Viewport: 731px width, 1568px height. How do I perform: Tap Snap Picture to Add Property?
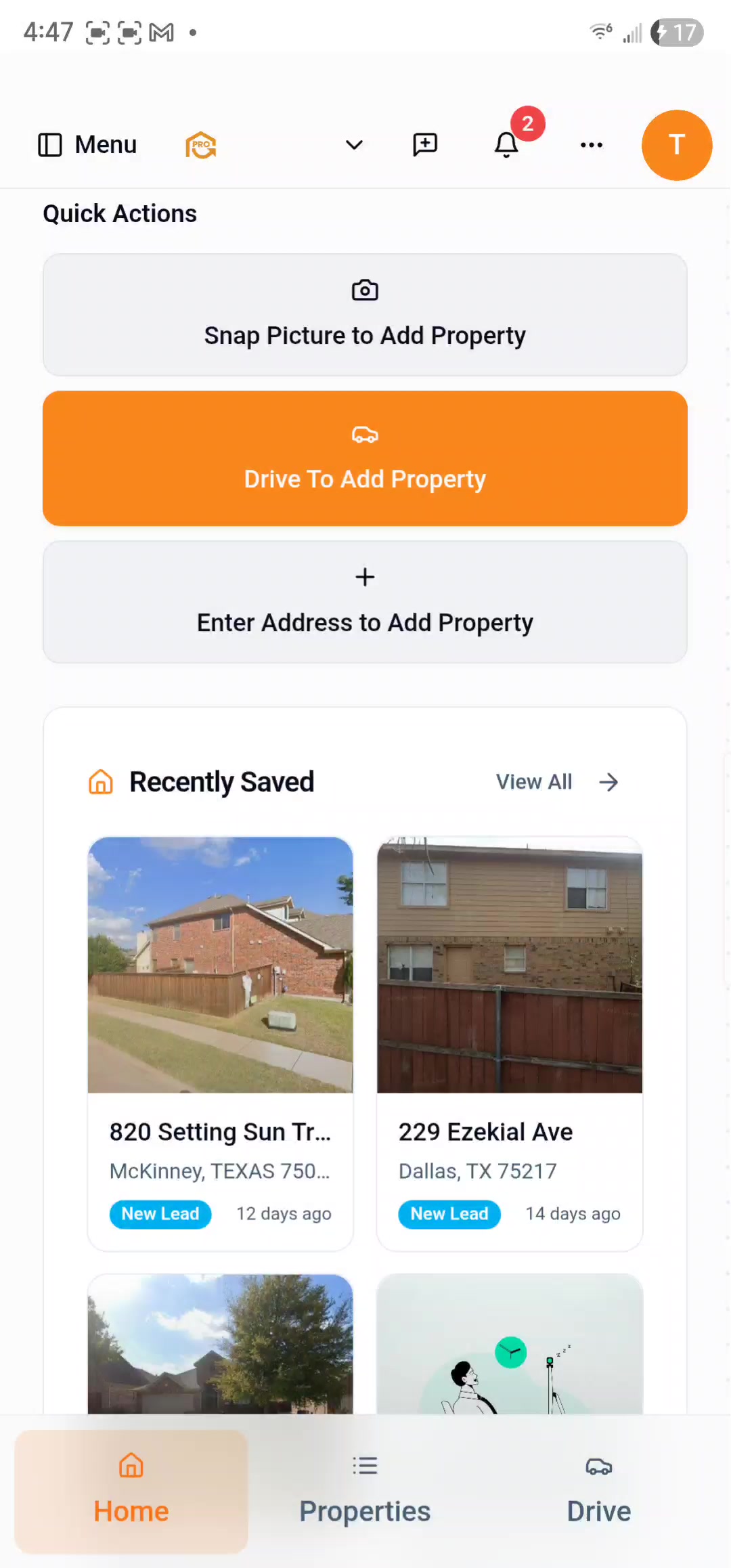pyautogui.click(x=365, y=315)
